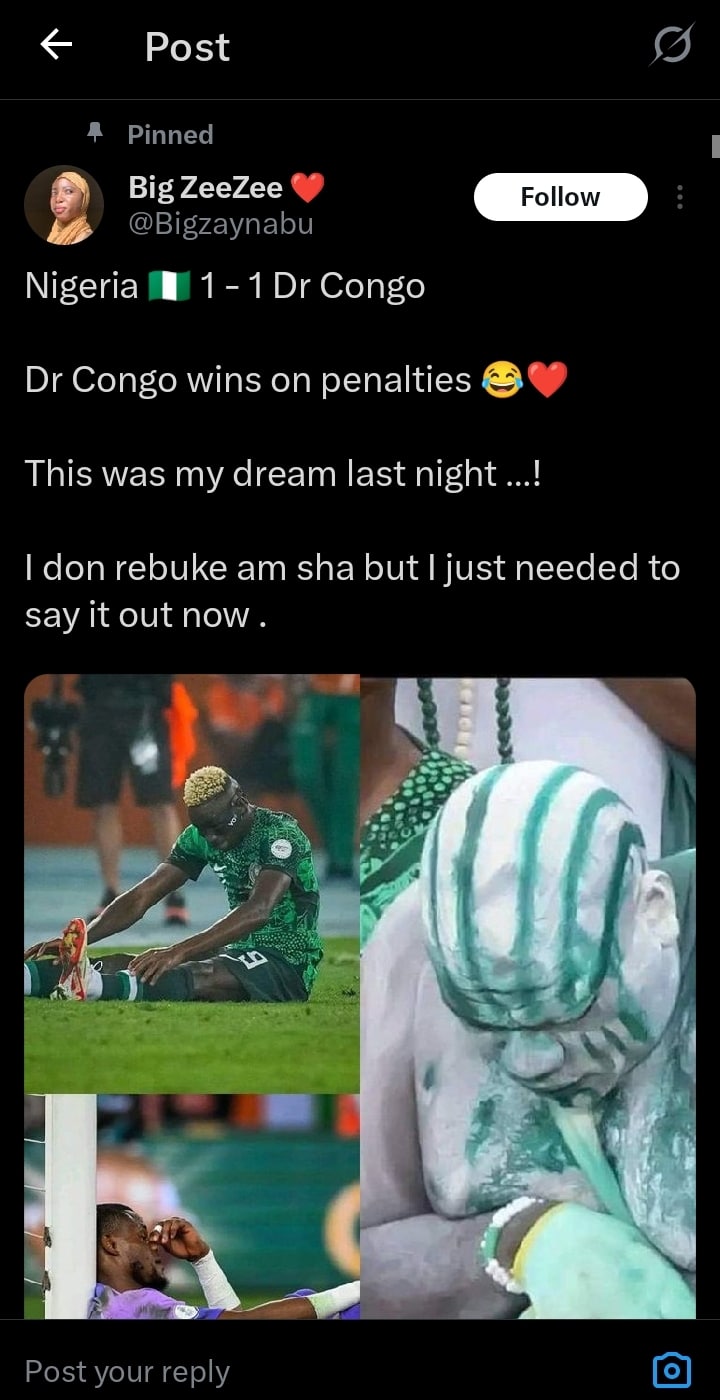Open the post's three-dot overflow menu

click(680, 197)
